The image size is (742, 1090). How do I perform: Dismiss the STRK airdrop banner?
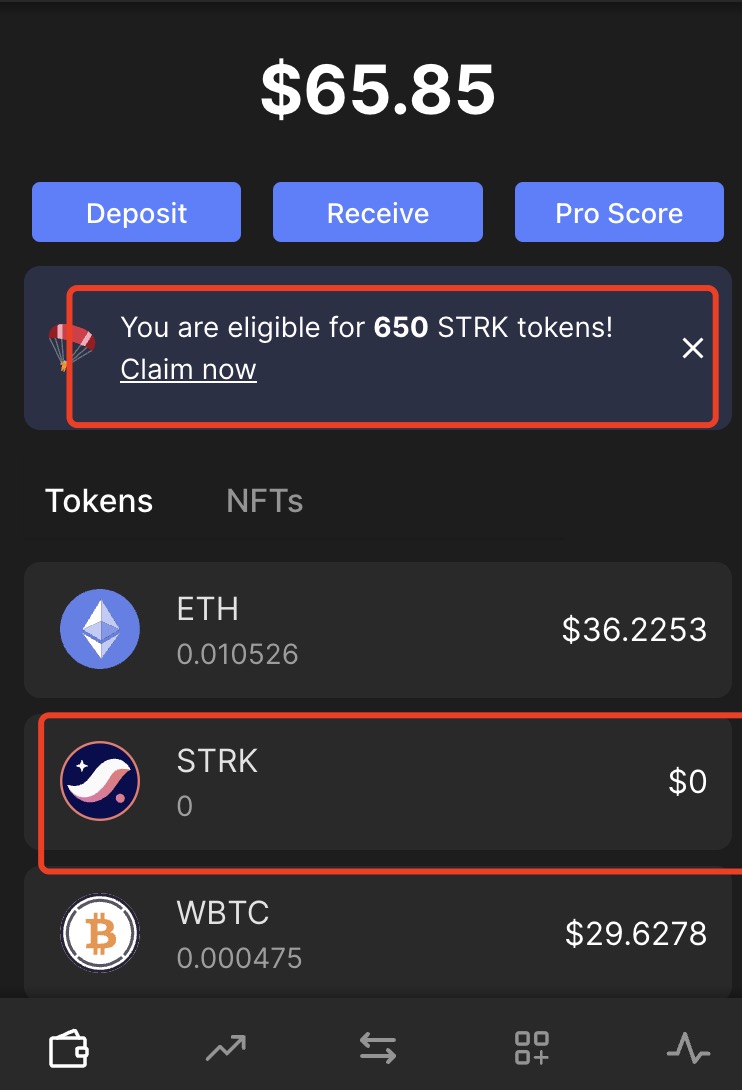pyautogui.click(x=692, y=348)
